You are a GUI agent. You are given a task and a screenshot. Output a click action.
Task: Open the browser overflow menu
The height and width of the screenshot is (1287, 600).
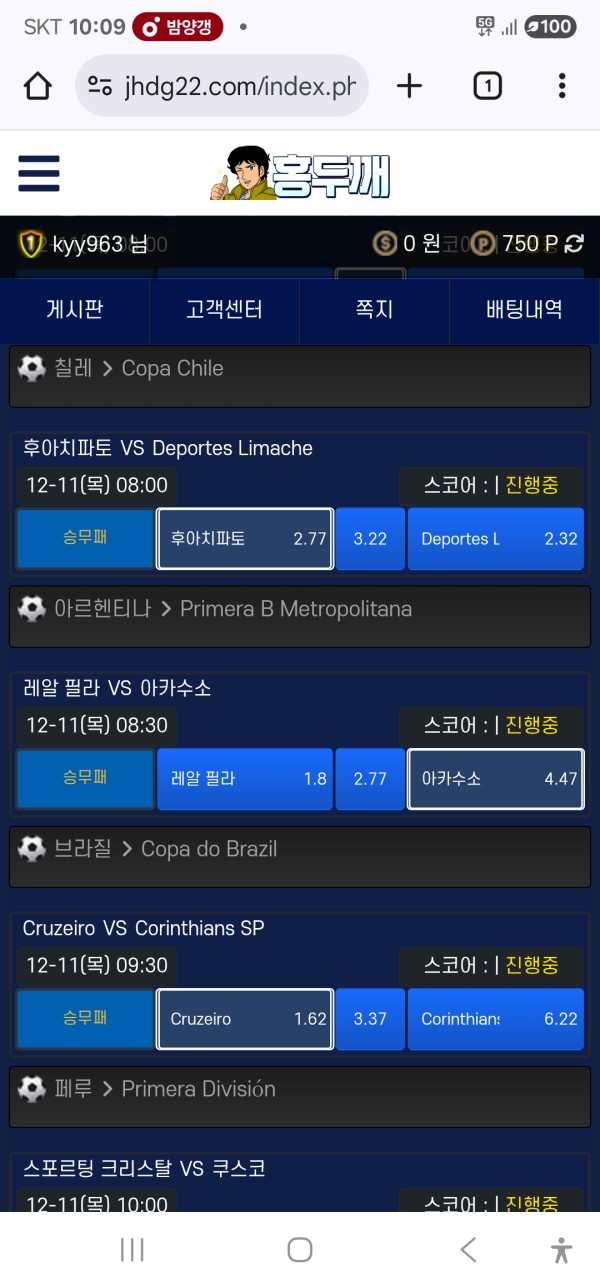[x=562, y=87]
